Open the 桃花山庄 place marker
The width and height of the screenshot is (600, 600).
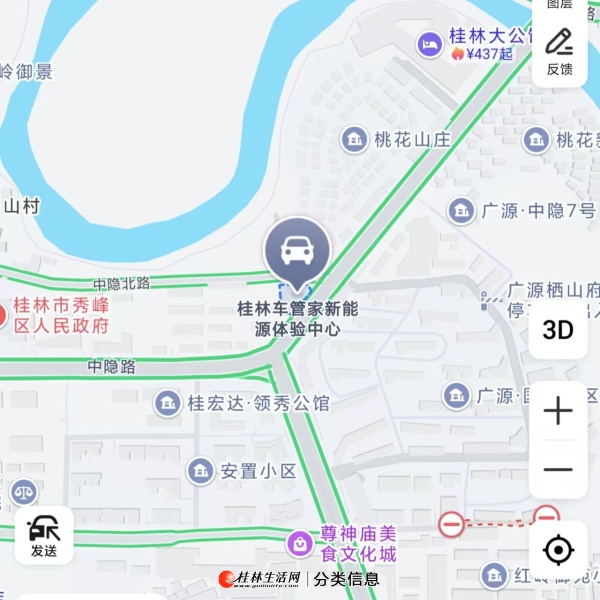354,140
